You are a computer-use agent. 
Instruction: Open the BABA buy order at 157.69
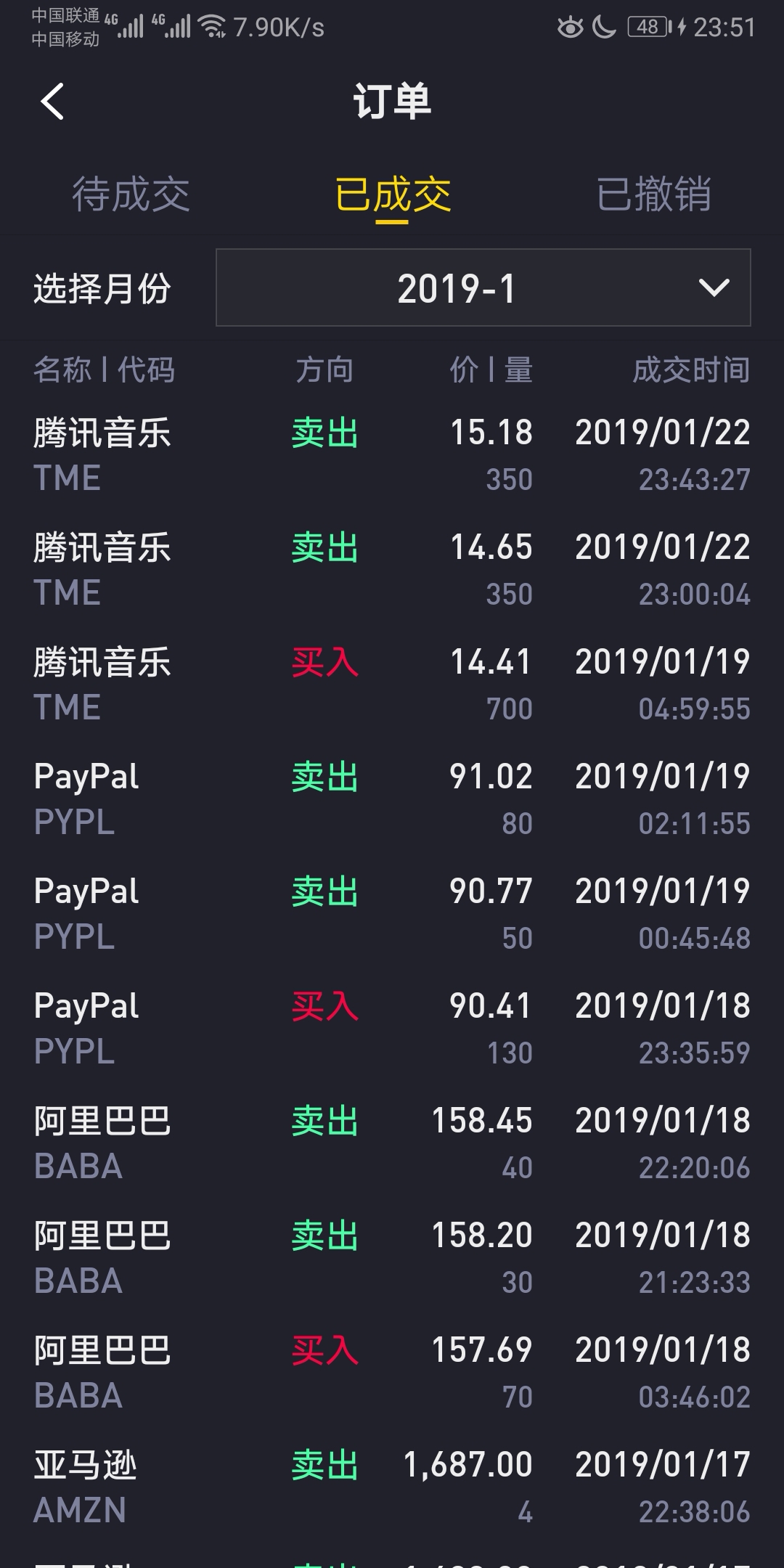point(392,1373)
